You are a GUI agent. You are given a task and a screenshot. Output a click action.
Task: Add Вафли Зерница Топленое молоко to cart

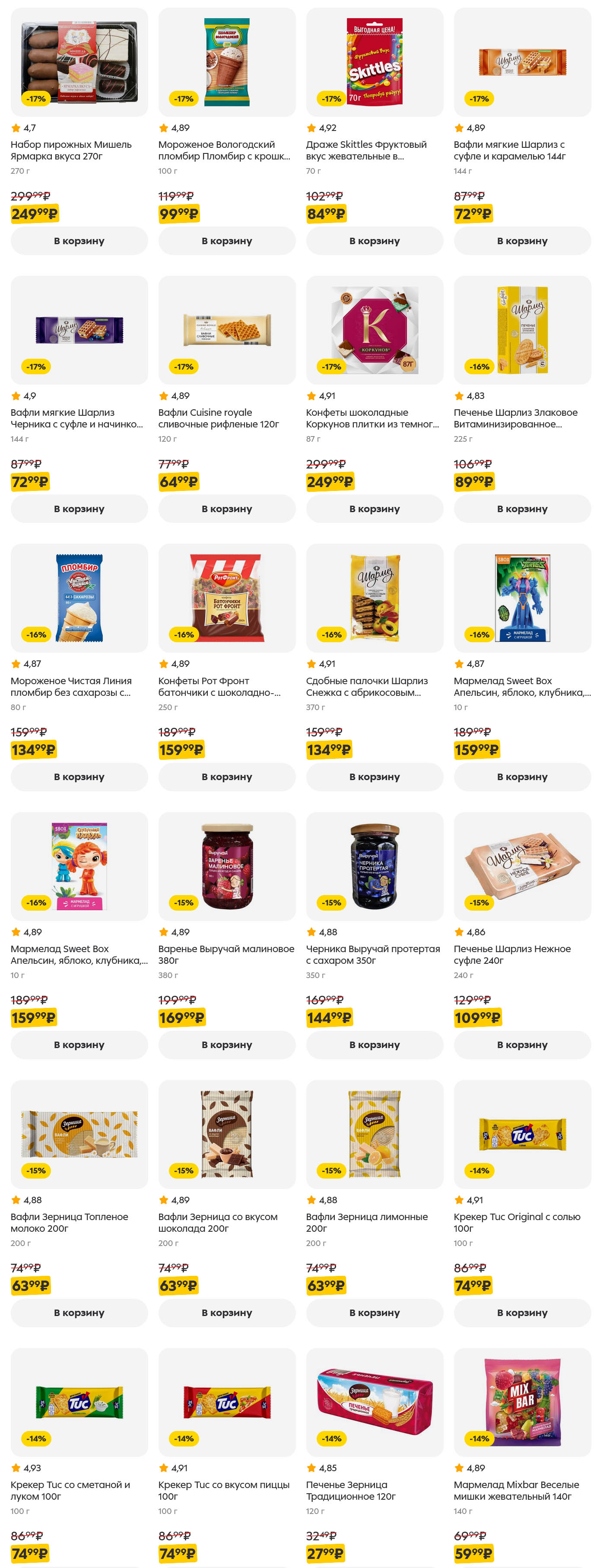pyautogui.click(x=79, y=1312)
